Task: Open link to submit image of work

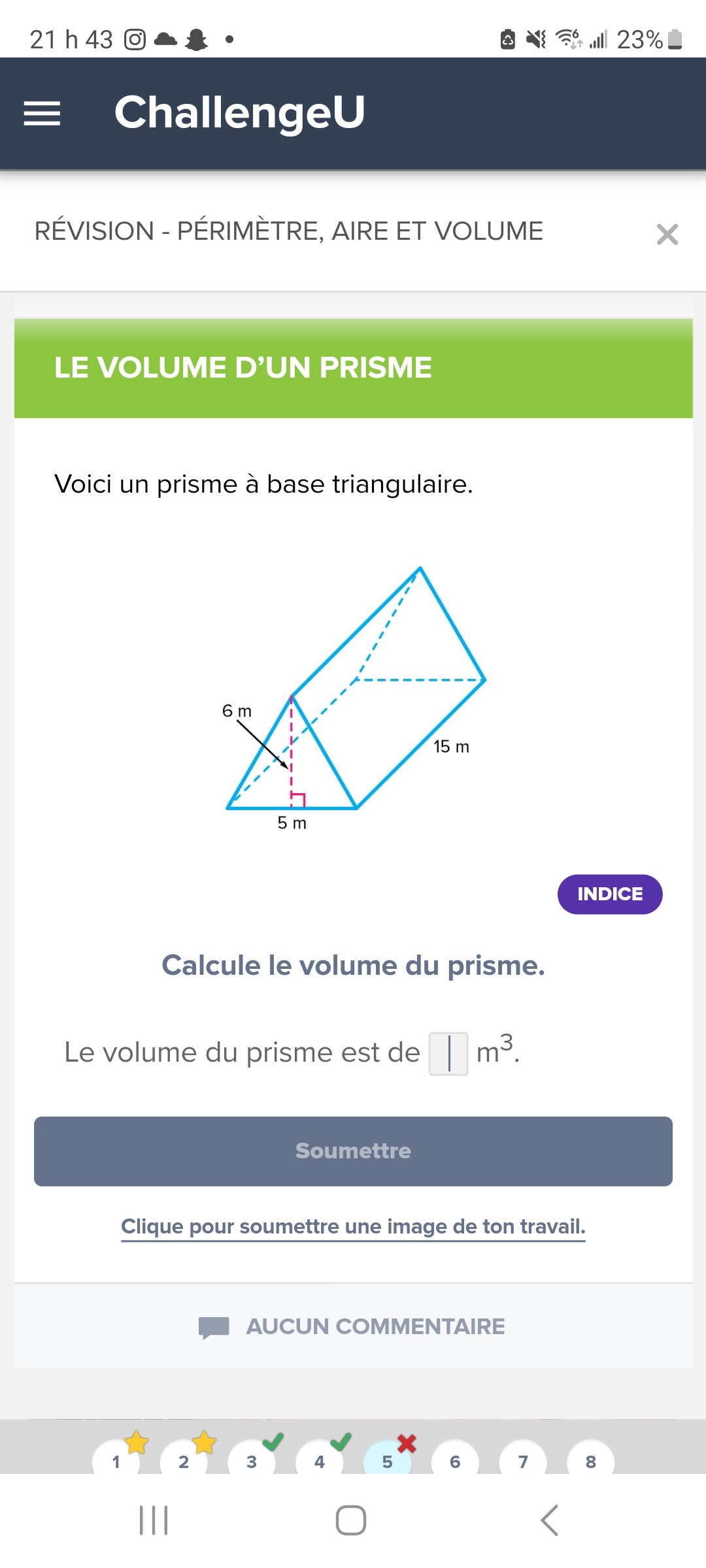Action: (x=353, y=1226)
